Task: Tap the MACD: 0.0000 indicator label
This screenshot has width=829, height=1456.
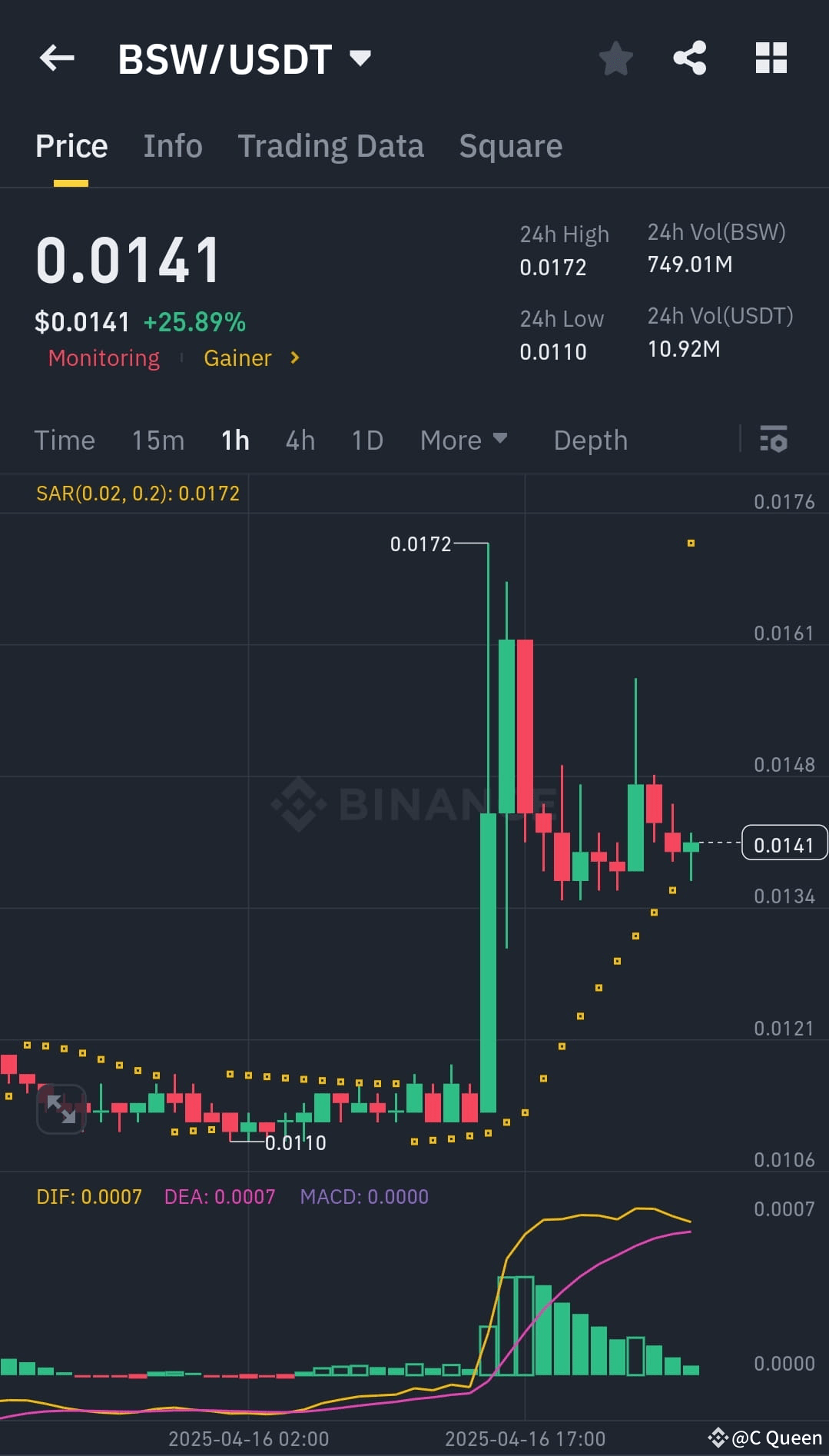Action: [x=363, y=1196]
